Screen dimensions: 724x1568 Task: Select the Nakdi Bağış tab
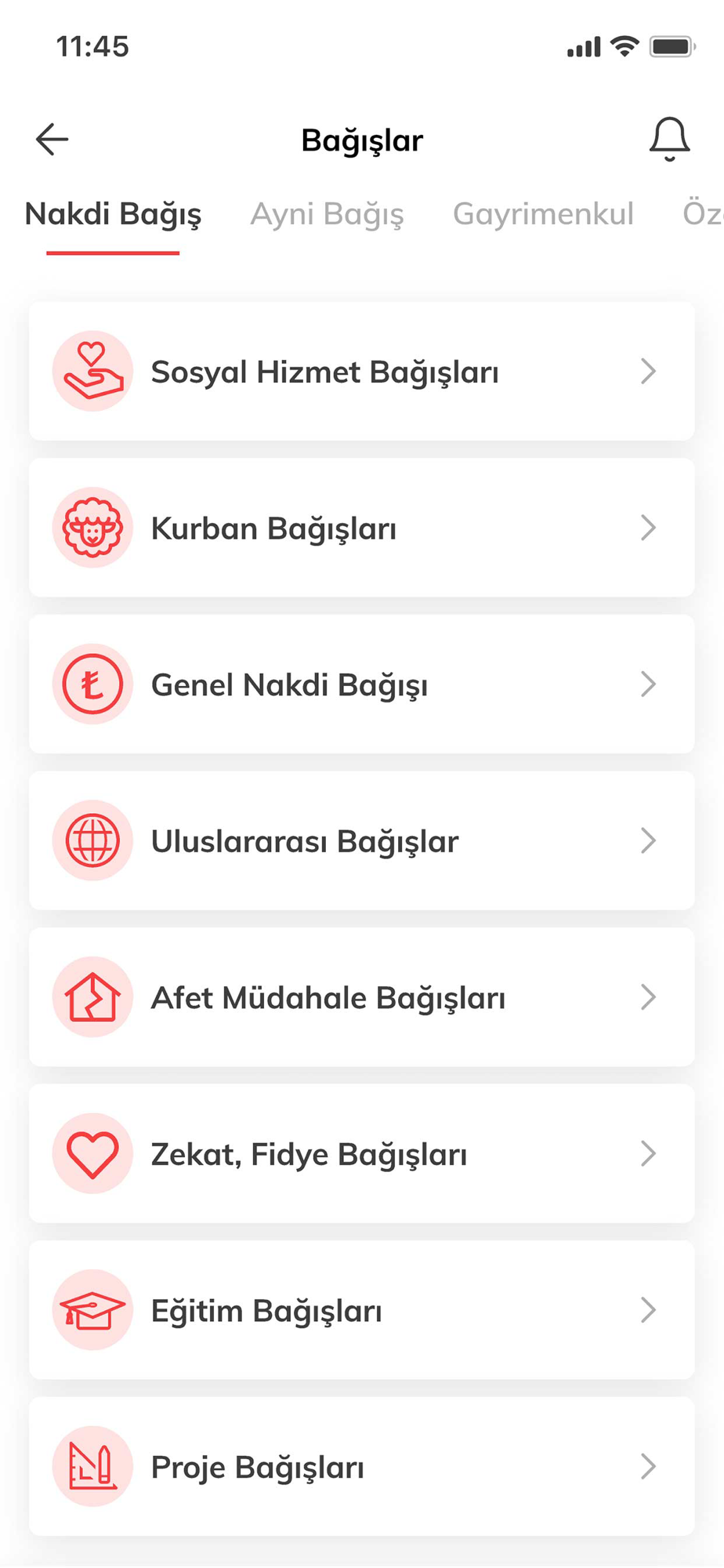(113, 214)
